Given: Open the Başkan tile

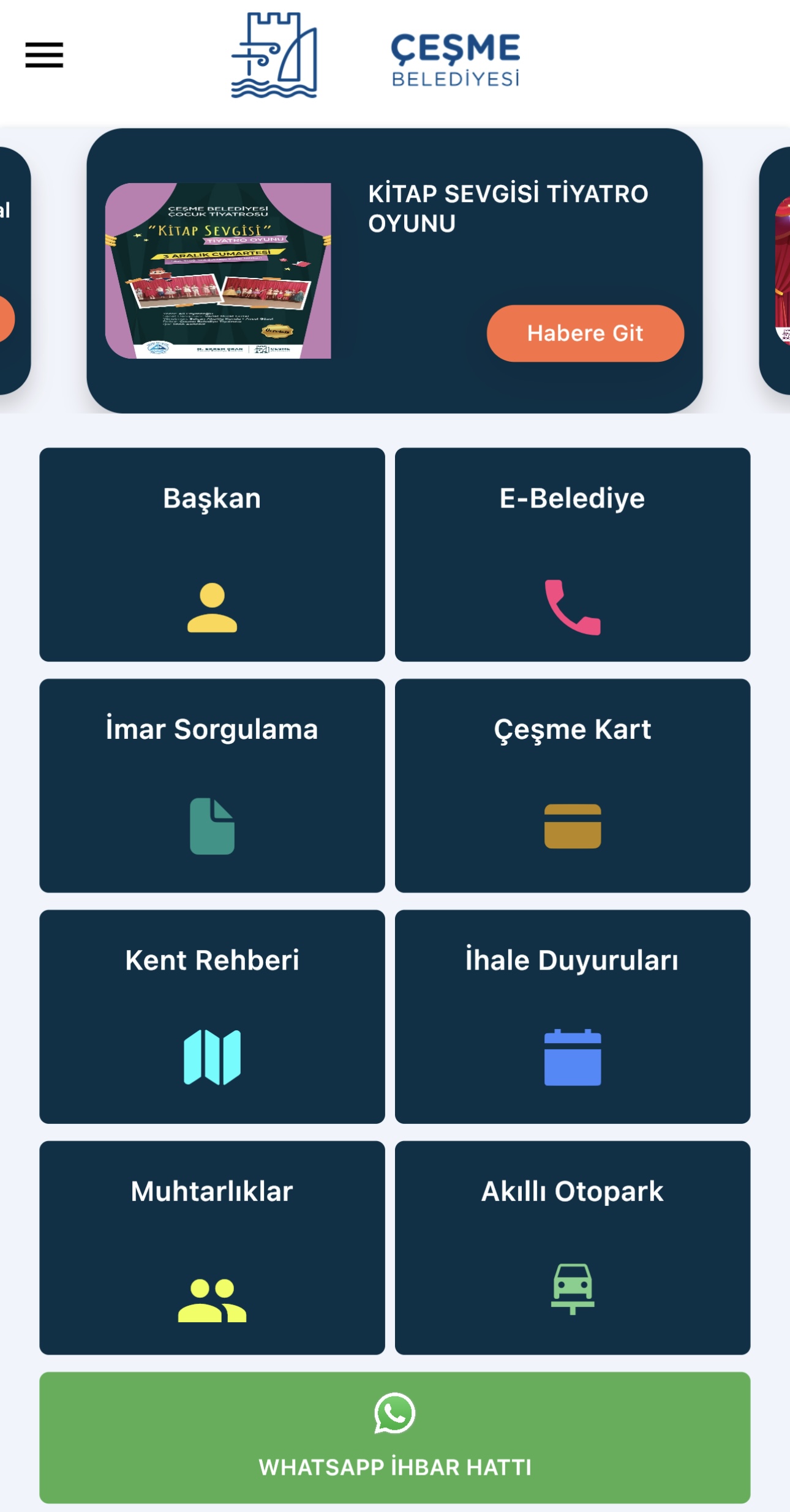Looking at the screenshot, I should (x=212, y=554).
